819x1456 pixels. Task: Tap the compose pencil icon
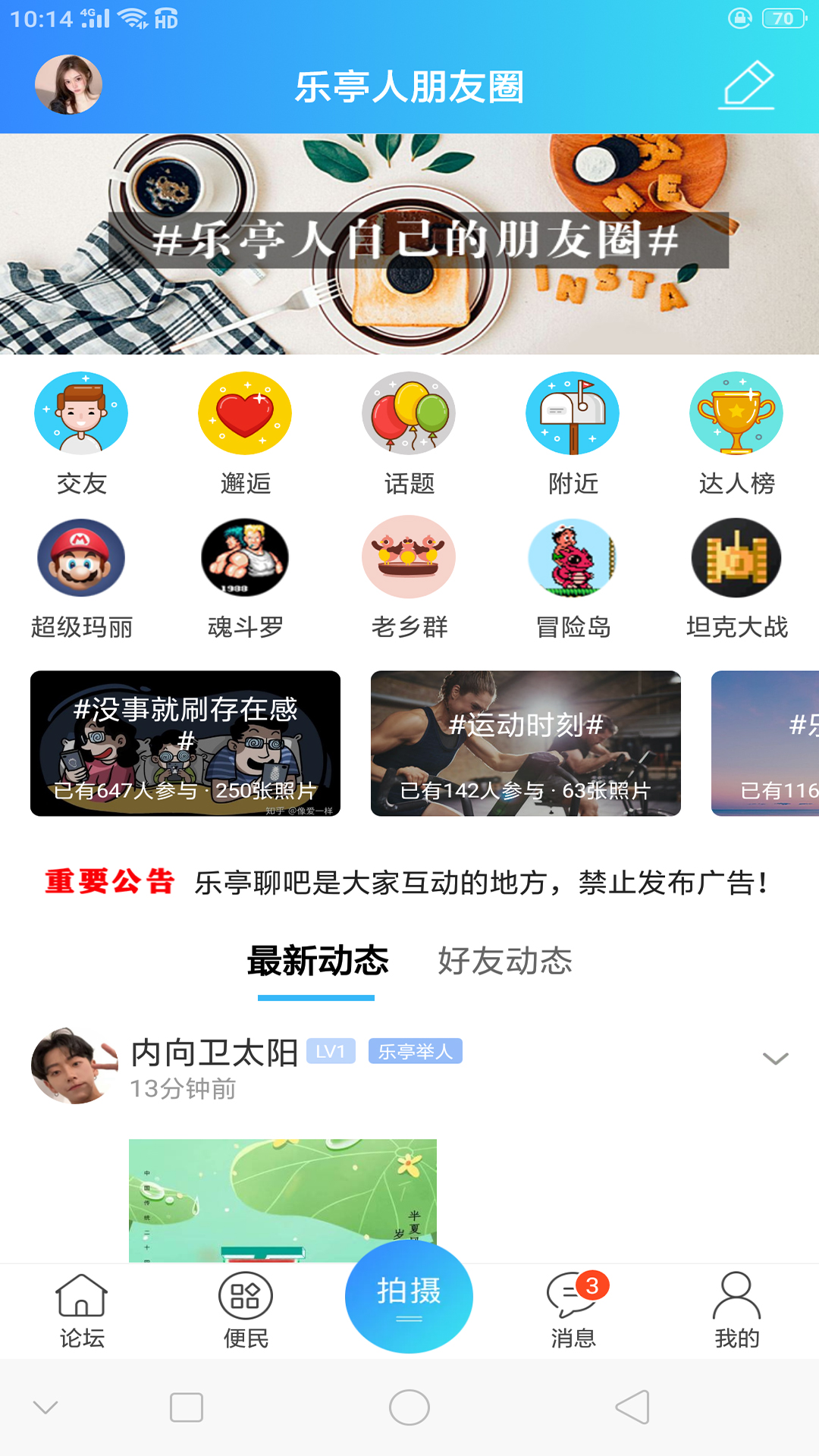pos(746,85)
